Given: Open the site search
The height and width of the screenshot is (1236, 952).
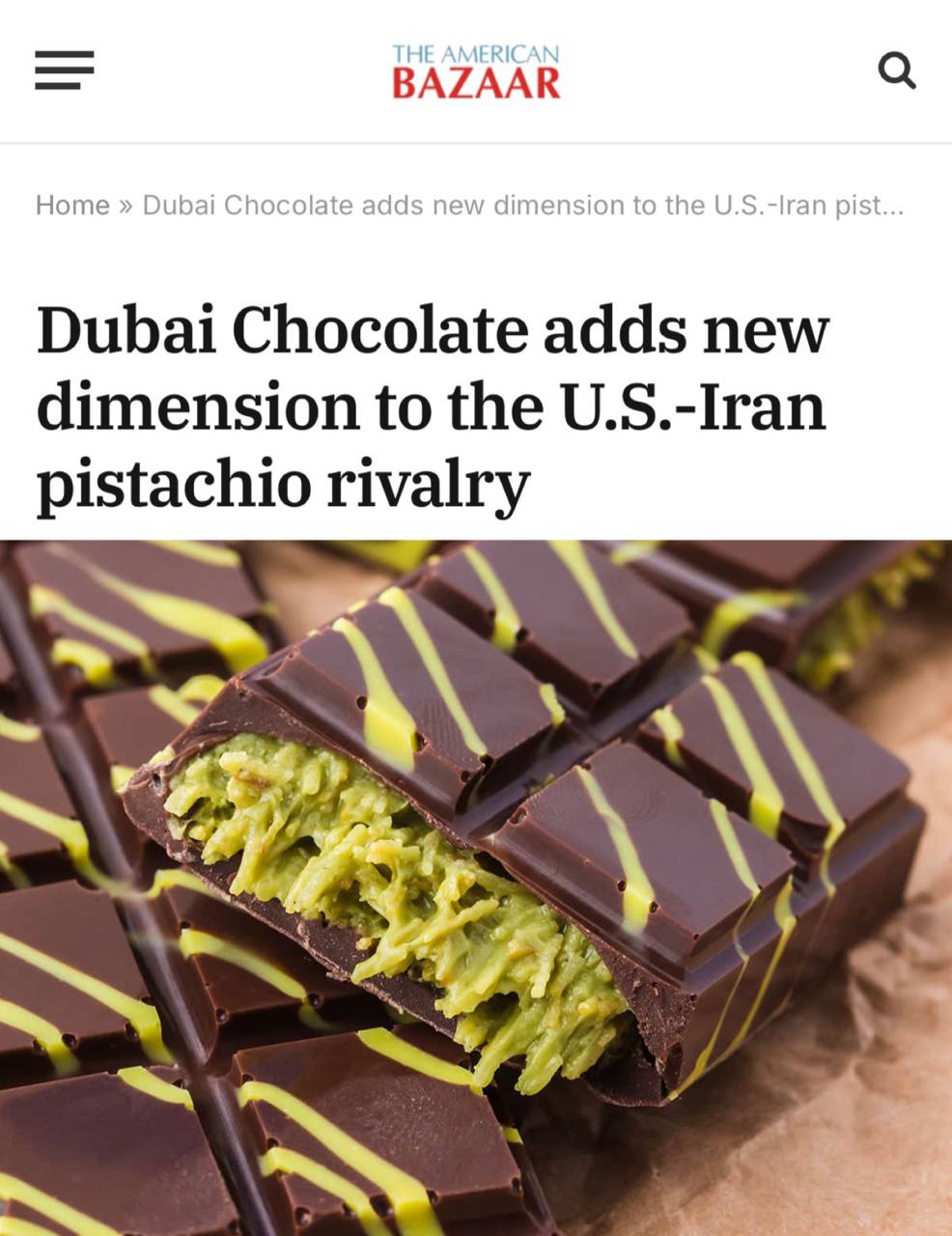Looking at the screenshot, I should pyautogui.click(x=896, y=70).
